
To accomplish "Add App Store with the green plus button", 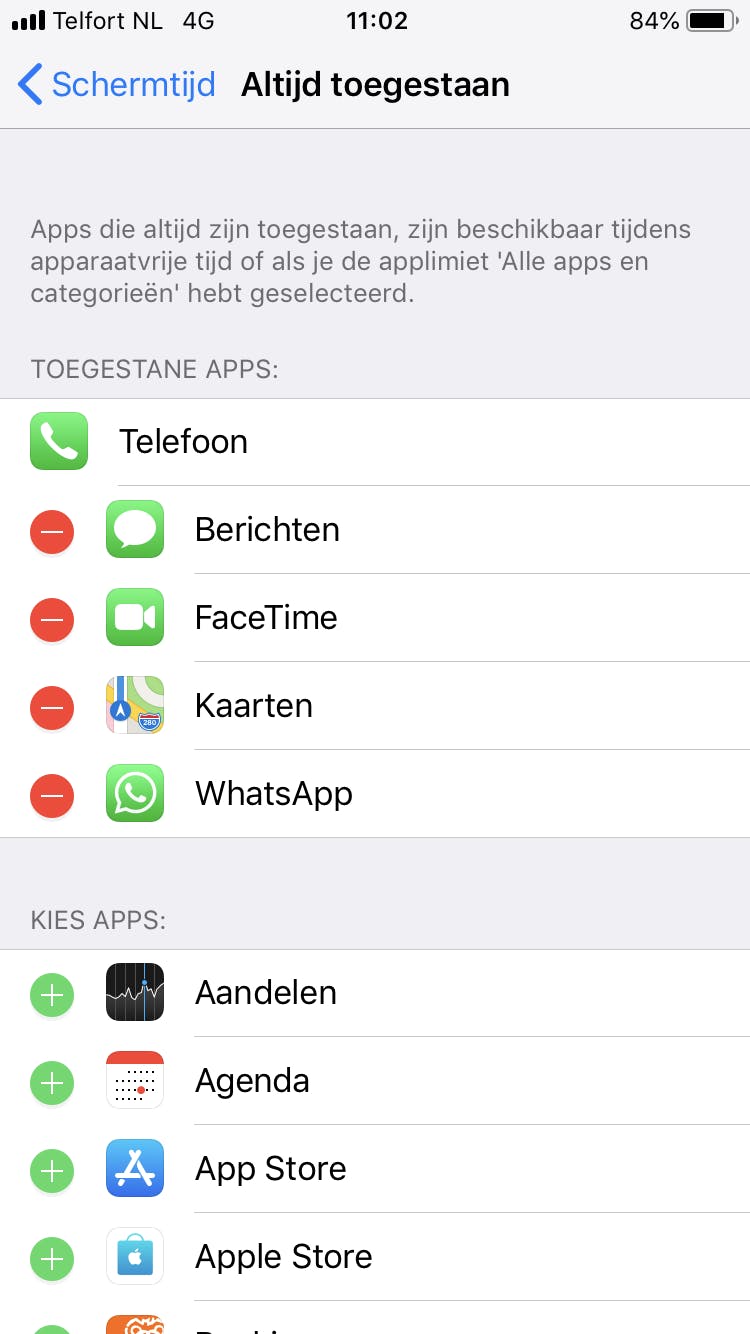I will point(52,1170).
